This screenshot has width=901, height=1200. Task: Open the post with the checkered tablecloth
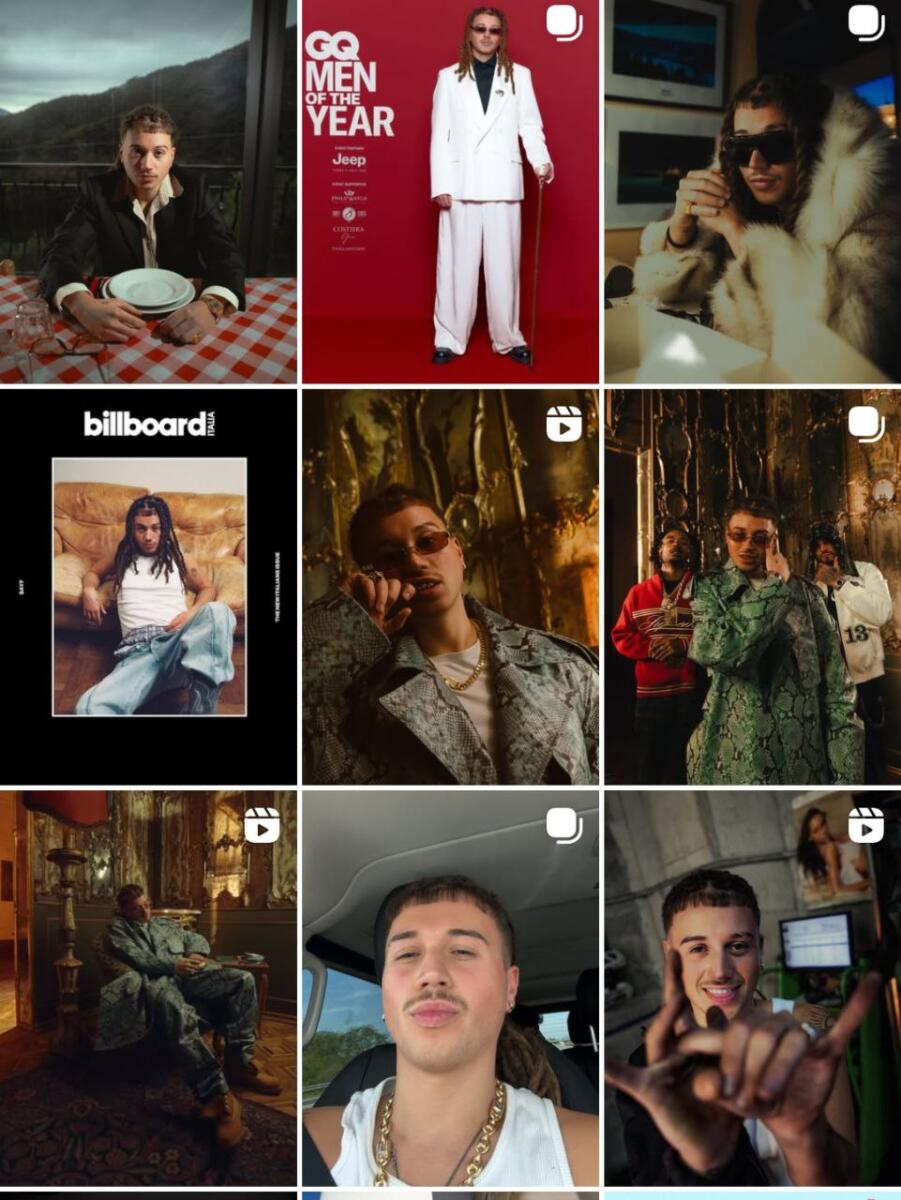(148, 192)
